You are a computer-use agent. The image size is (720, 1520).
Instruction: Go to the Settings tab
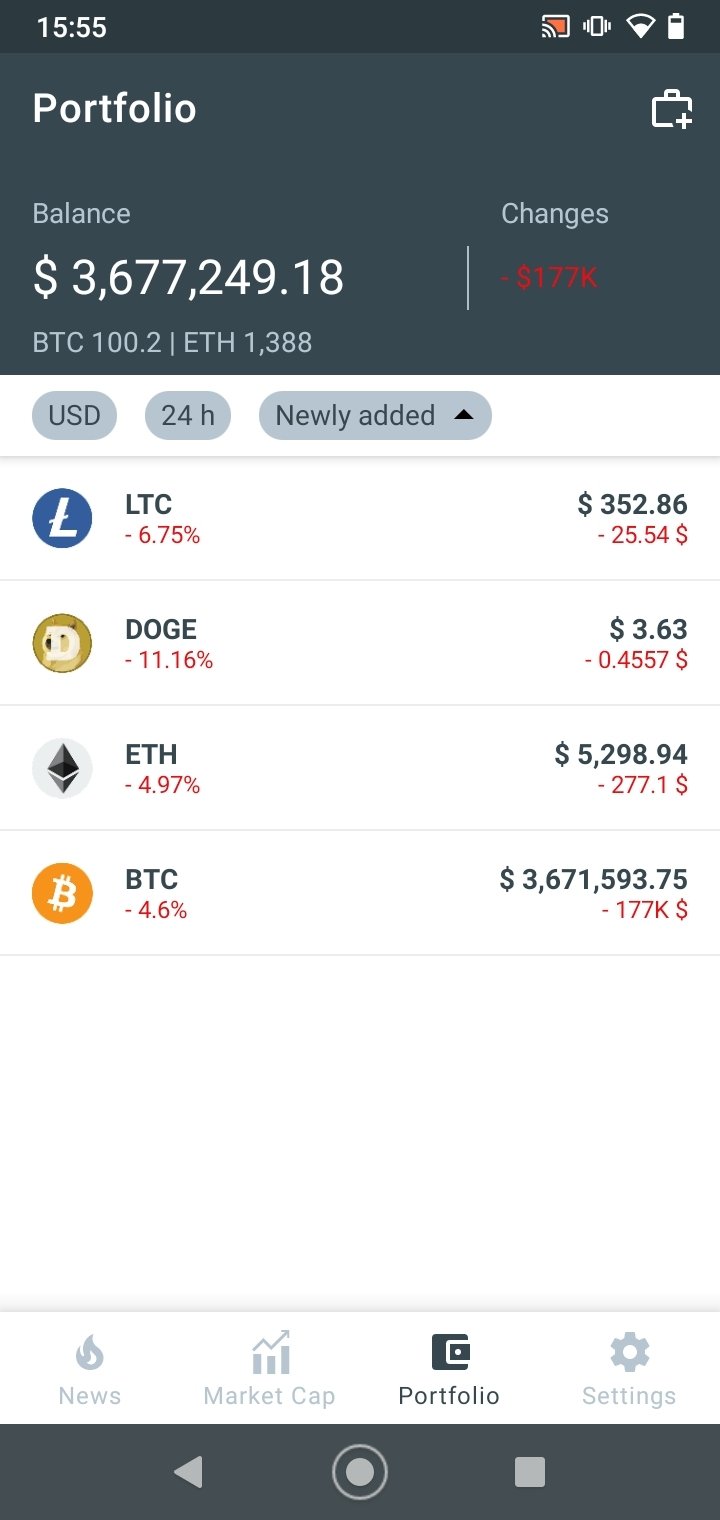click(630, 1369)
